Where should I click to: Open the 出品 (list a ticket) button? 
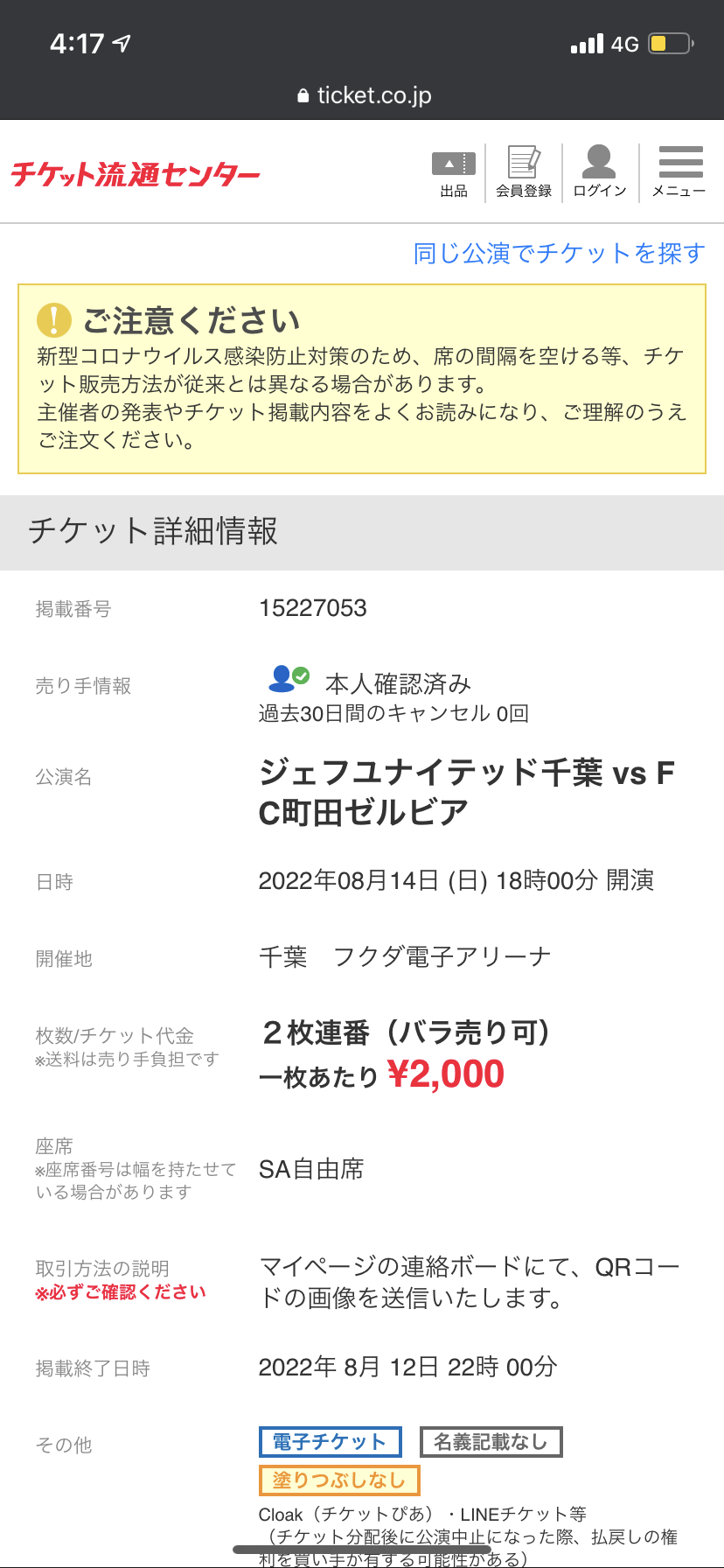[453, 173]
